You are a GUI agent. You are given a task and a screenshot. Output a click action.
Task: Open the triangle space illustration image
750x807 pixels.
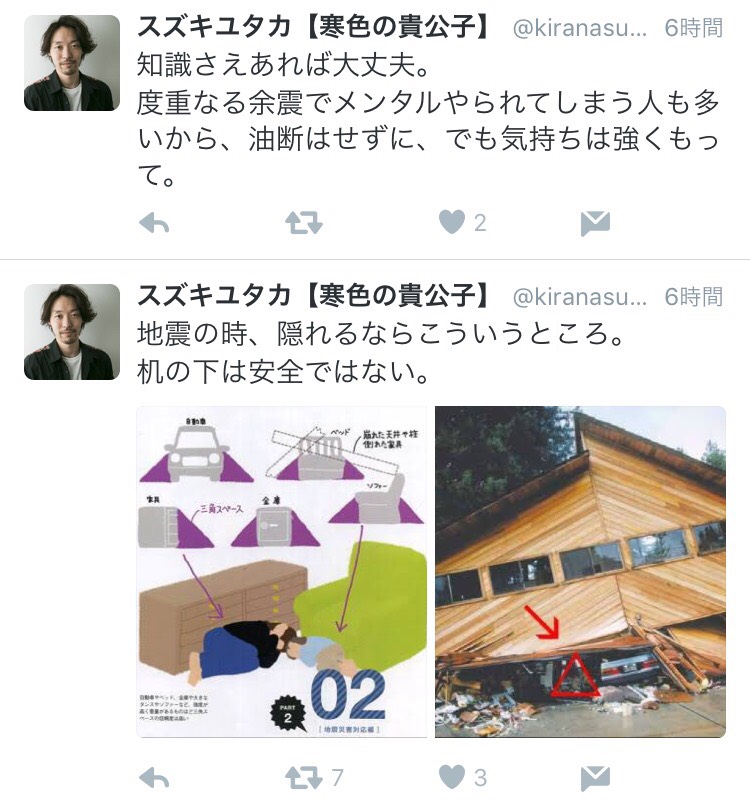pos(281,571)
